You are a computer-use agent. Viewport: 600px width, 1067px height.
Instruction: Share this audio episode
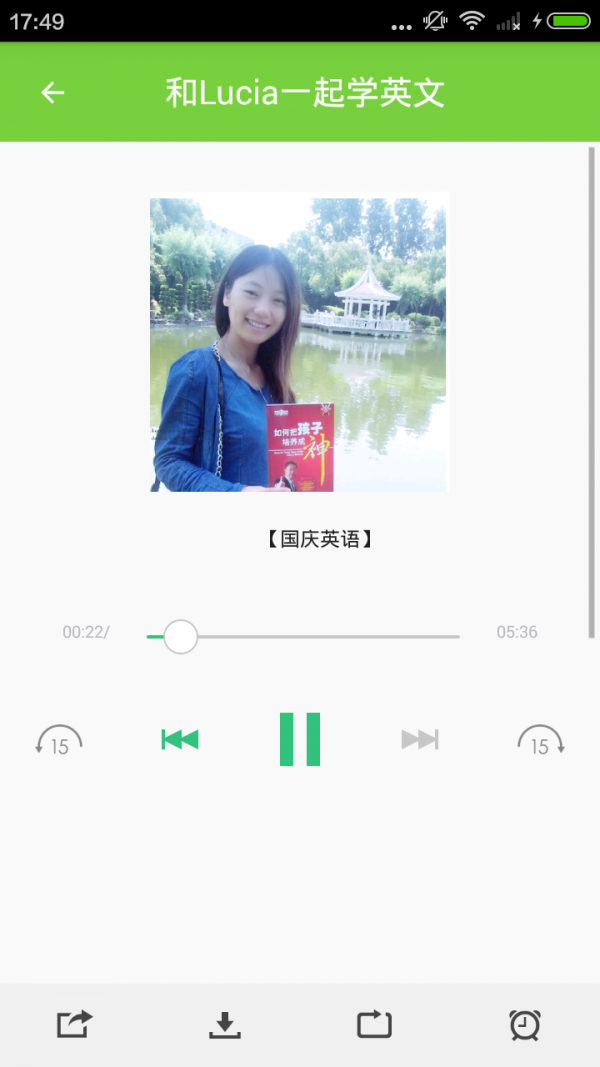[x=74, y=1024]
